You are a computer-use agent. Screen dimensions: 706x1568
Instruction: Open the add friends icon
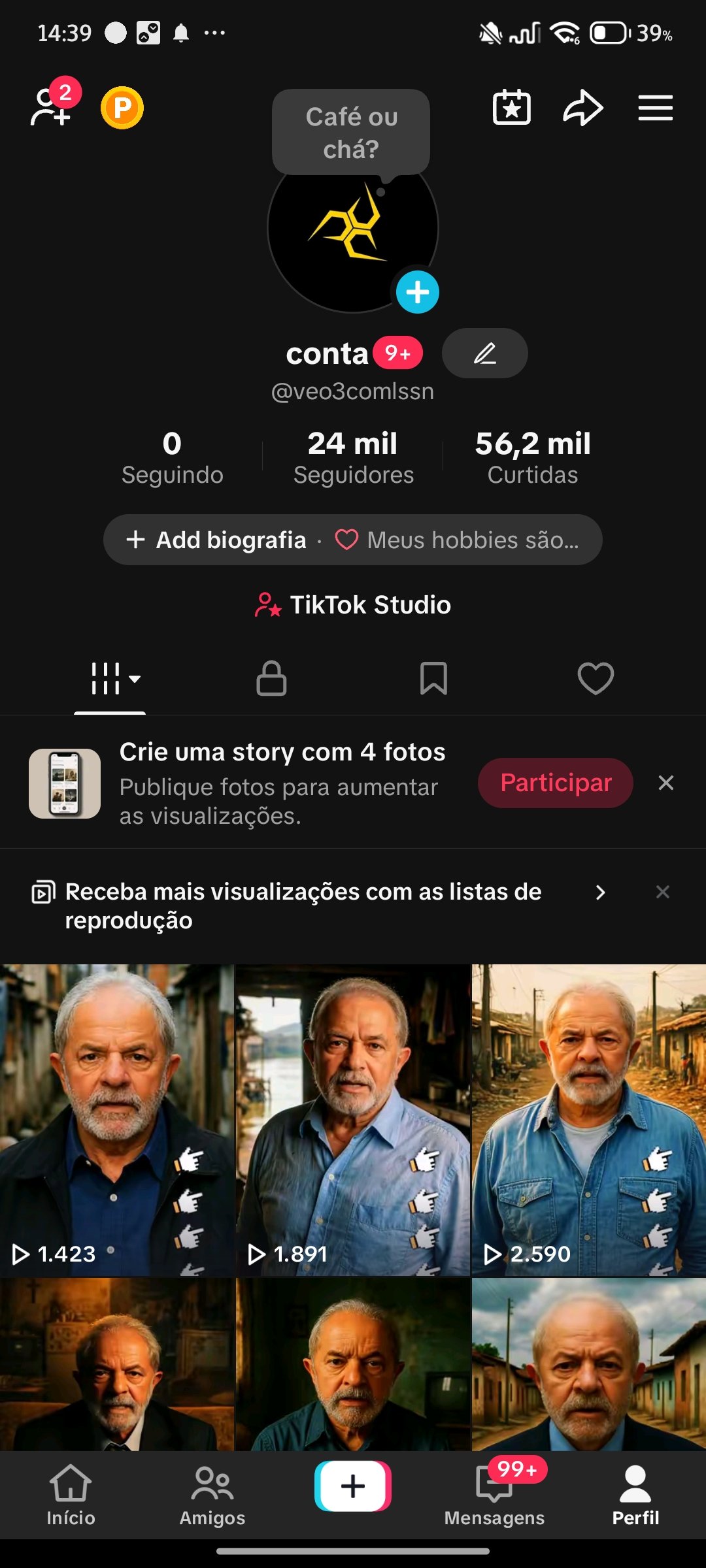[51, 108]
